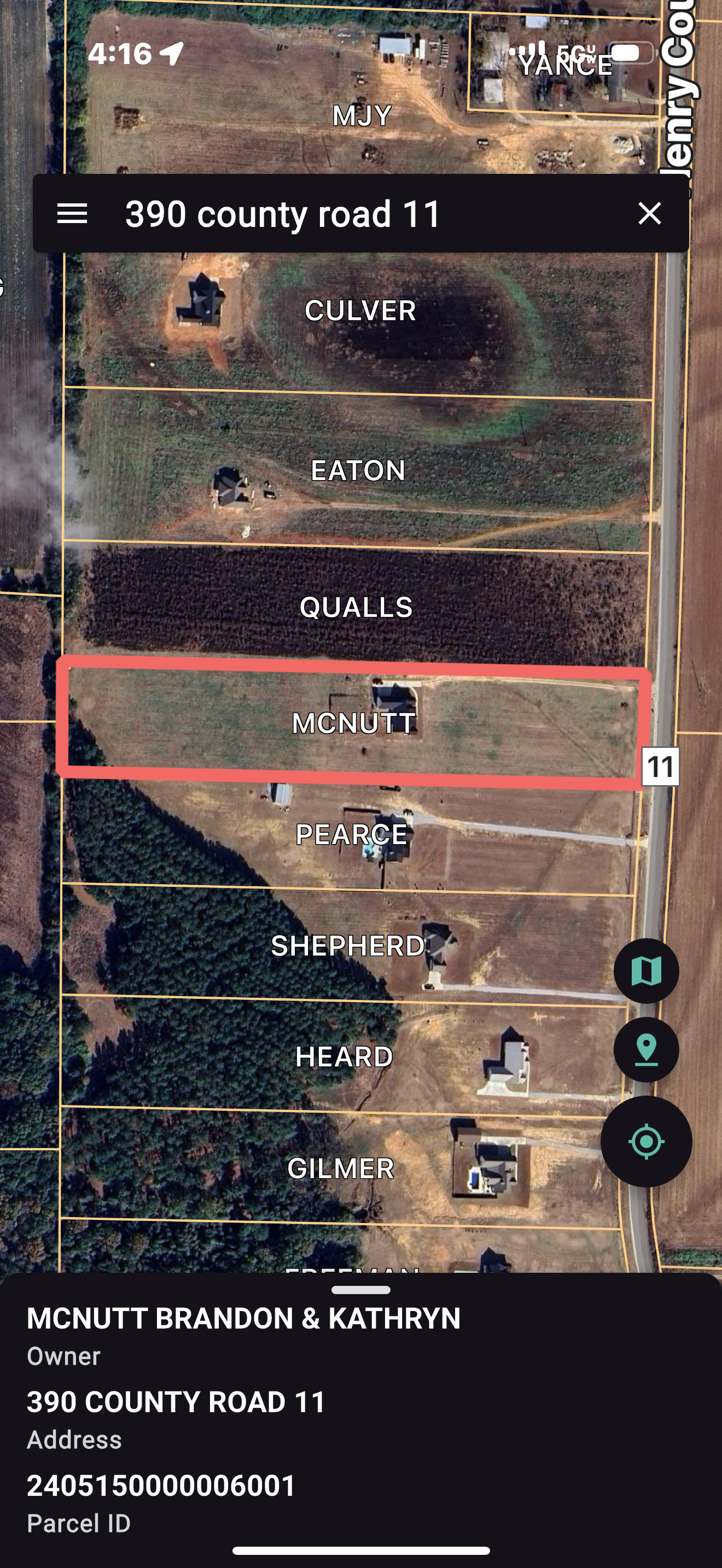Select the QUALLS parcel
This screenshot has height=1568, width=722.
click(x=356, y=607)
